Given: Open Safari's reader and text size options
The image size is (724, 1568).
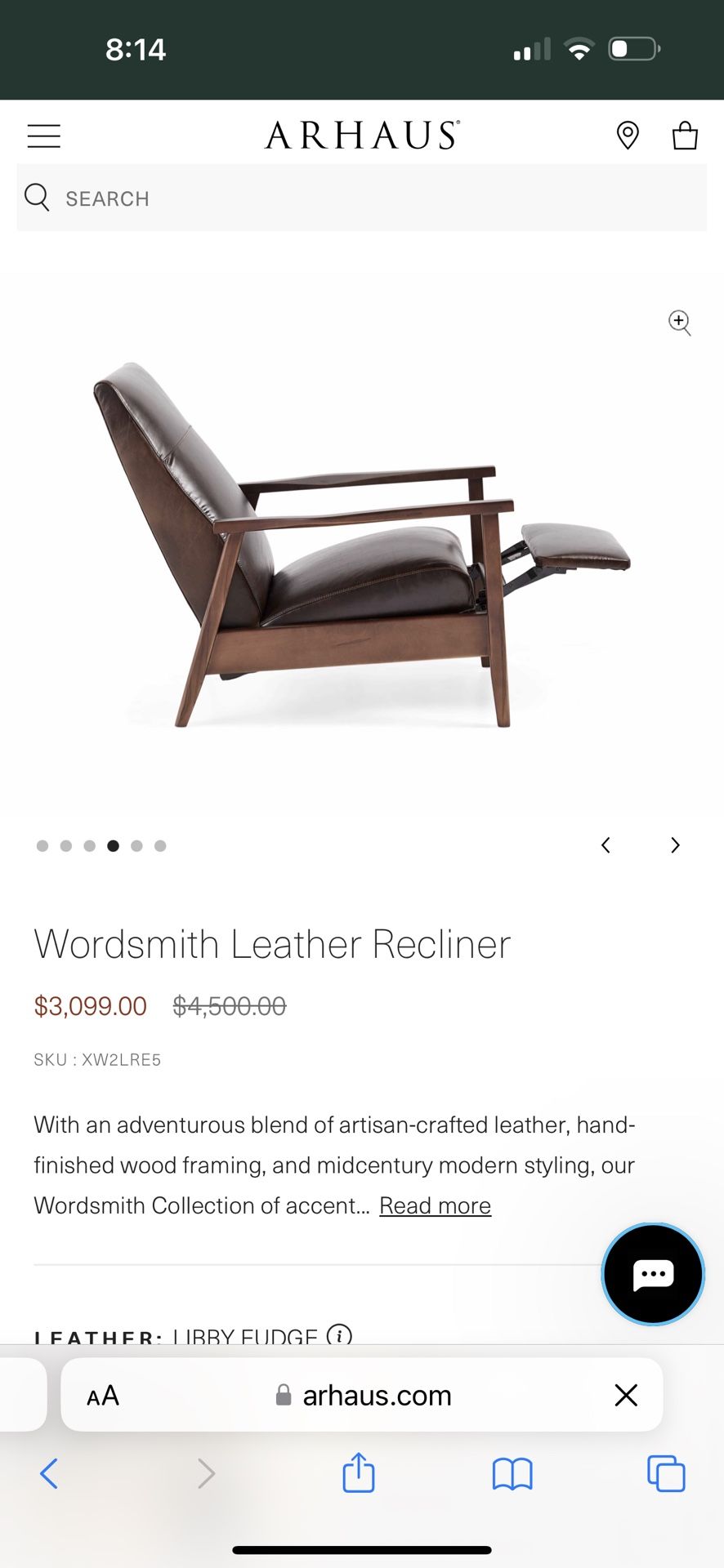Looking at the screenshot, I should [103, 1396].
